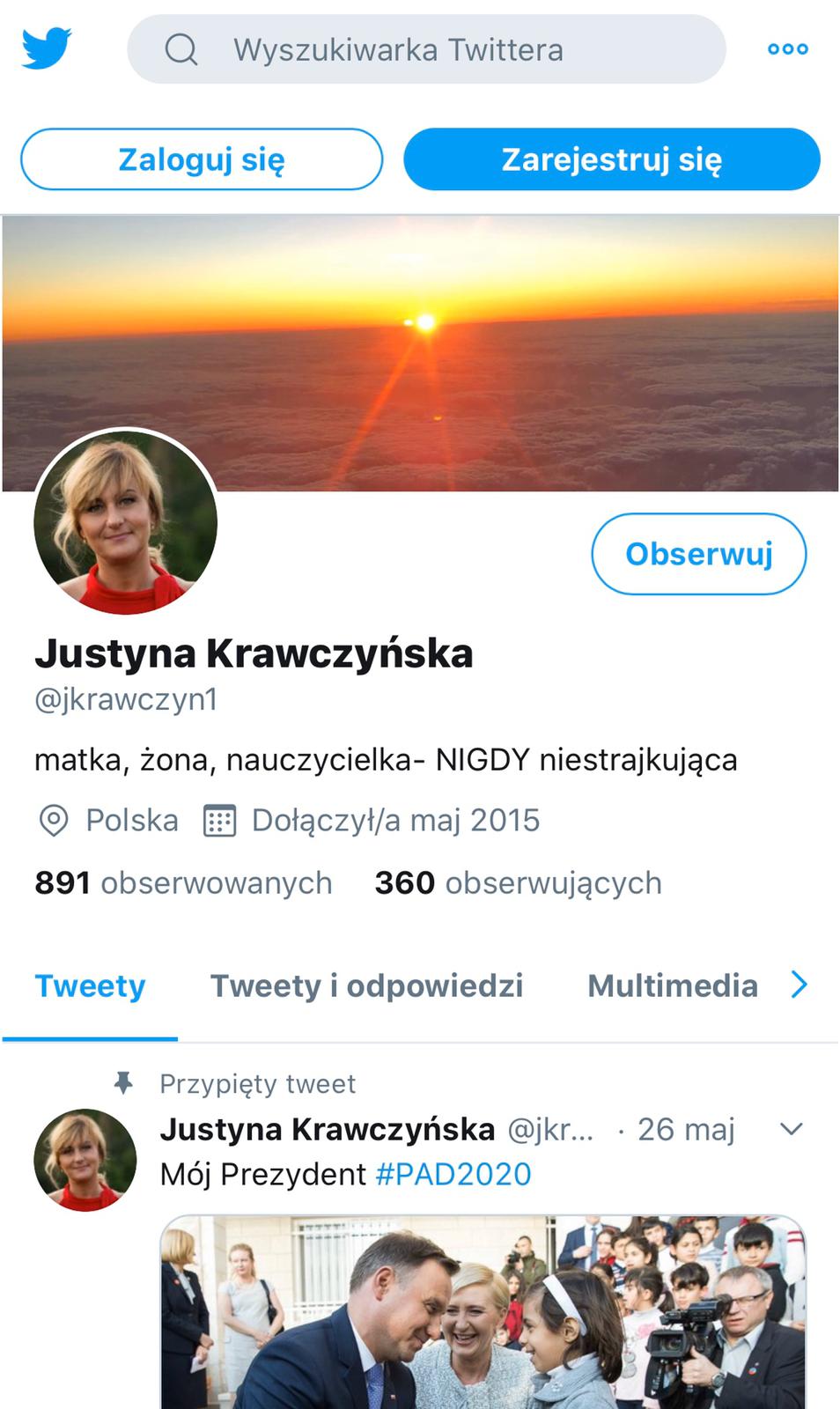
Task: Open the 891 obserwowanych list
Action: click(x=183, y=882)
